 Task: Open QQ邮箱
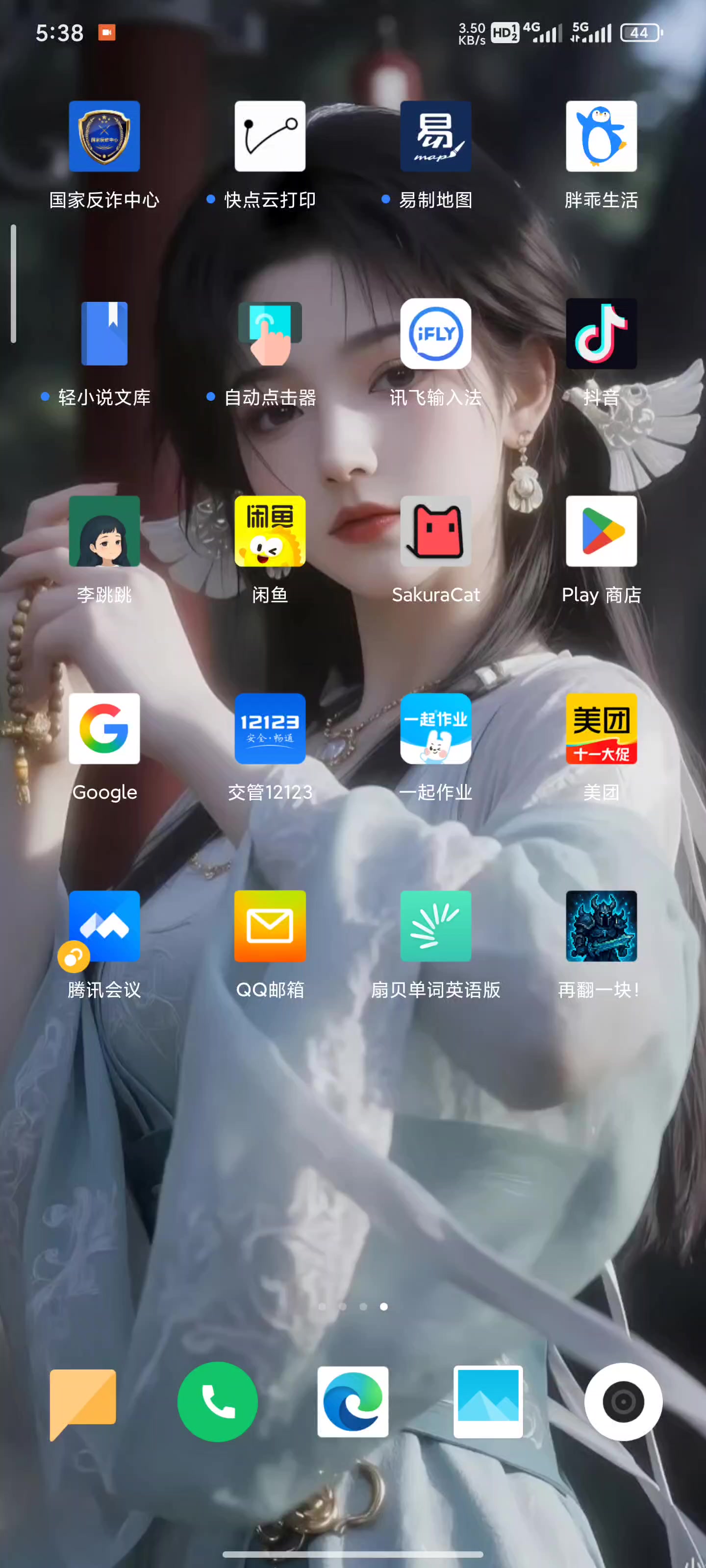tap(270, 926)
